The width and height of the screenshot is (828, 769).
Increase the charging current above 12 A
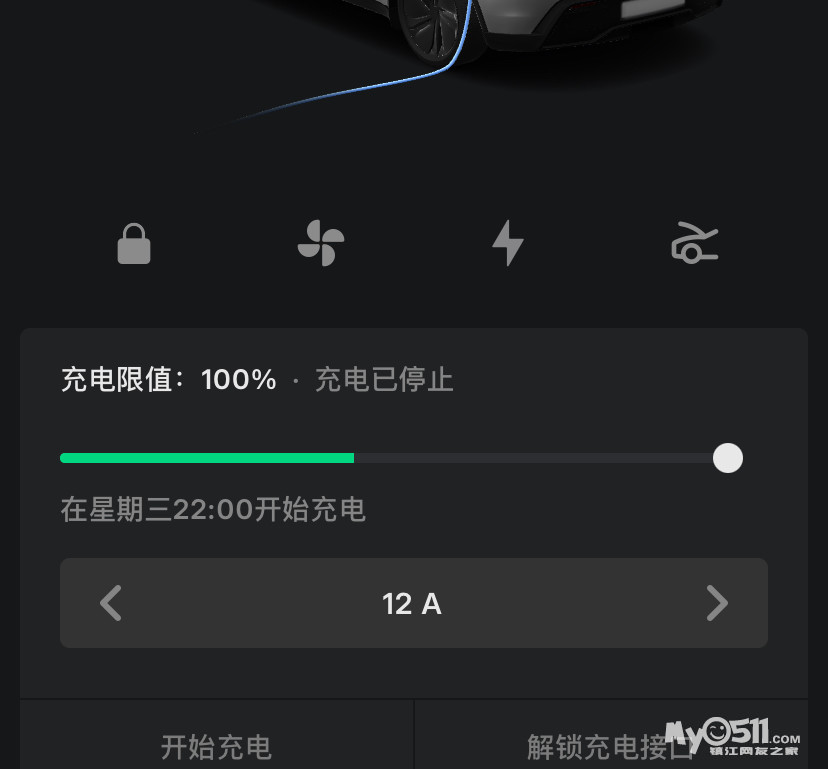pyautogui.click(x=717, y=603)
